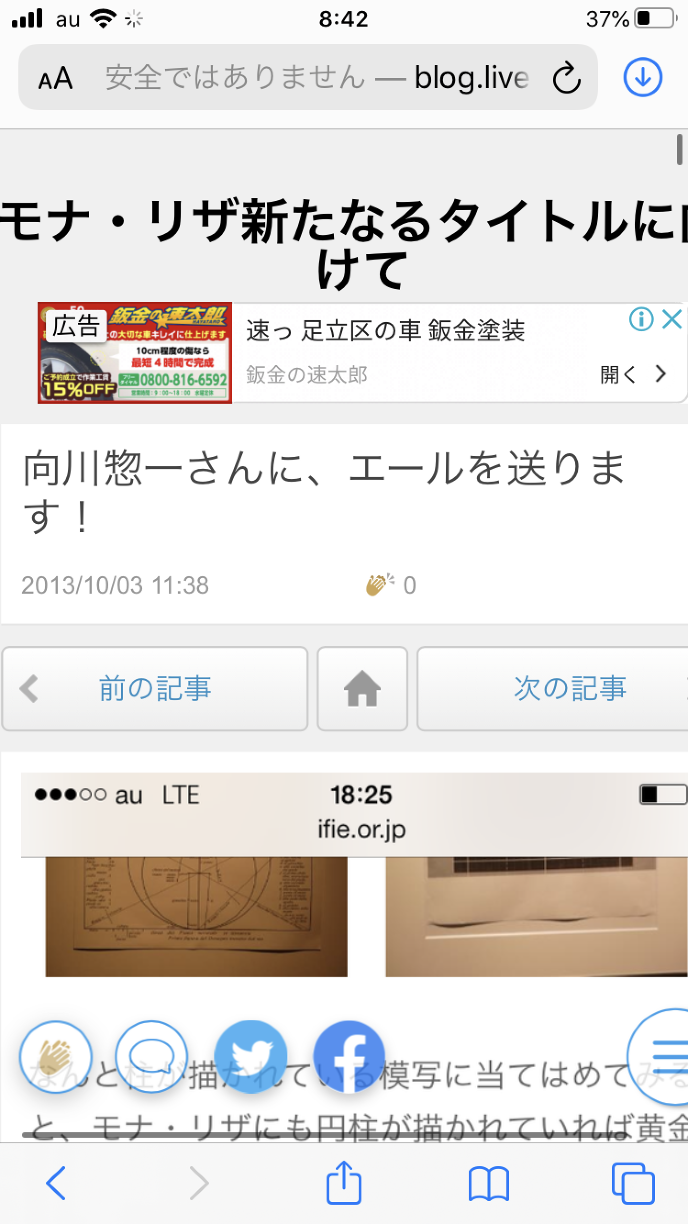
Task: Tap the floating clap button
Action: click(x=56, y=1057)
